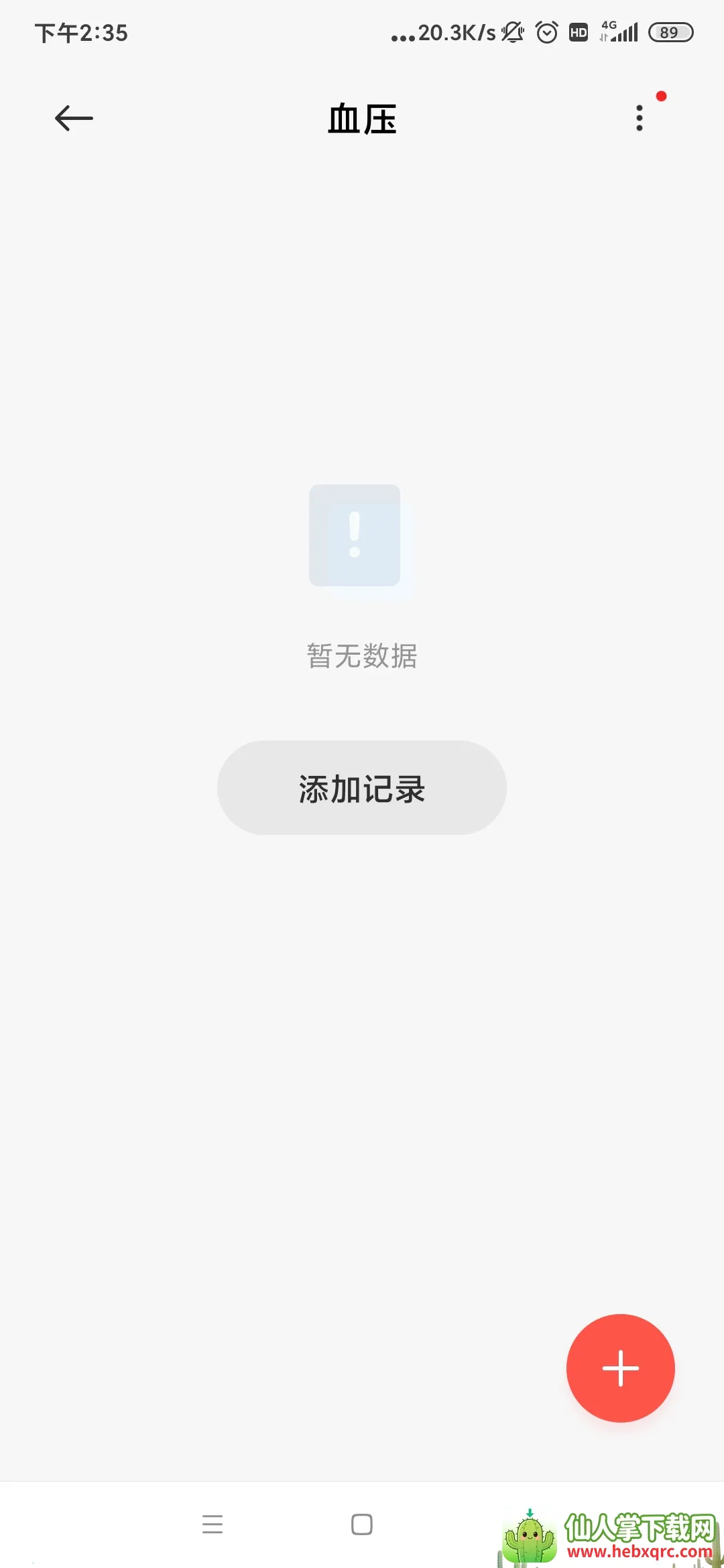Tap the red plus floating button
Screen dimensions: 724x1568
620,1368
